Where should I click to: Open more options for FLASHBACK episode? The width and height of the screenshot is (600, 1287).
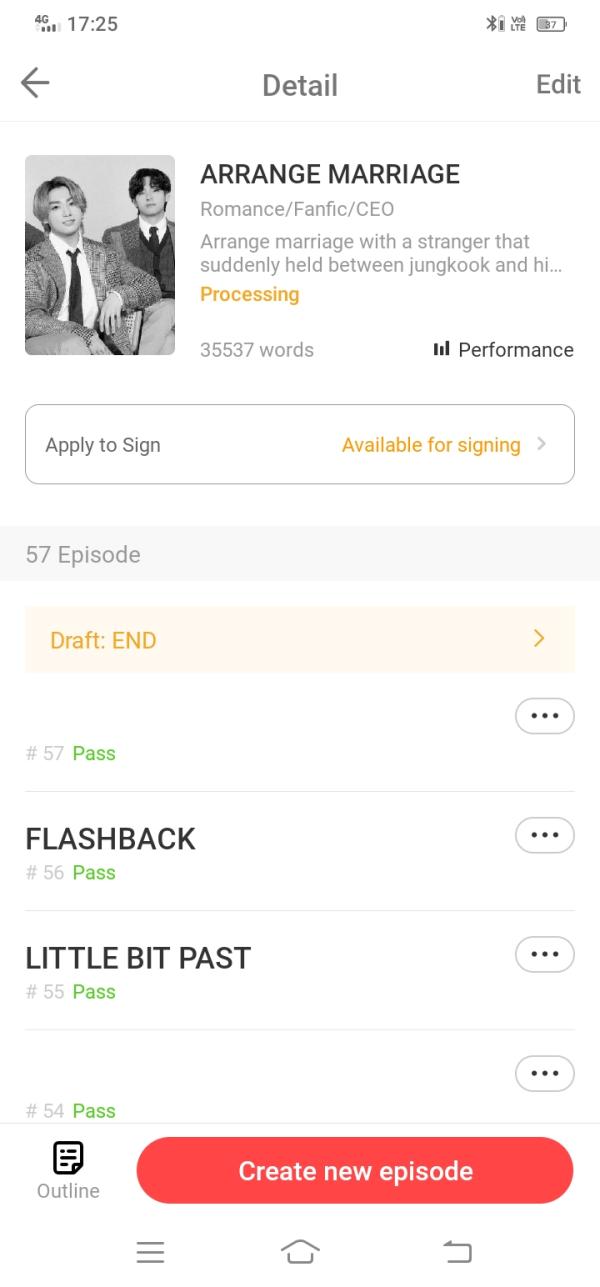tap(544, 835)
